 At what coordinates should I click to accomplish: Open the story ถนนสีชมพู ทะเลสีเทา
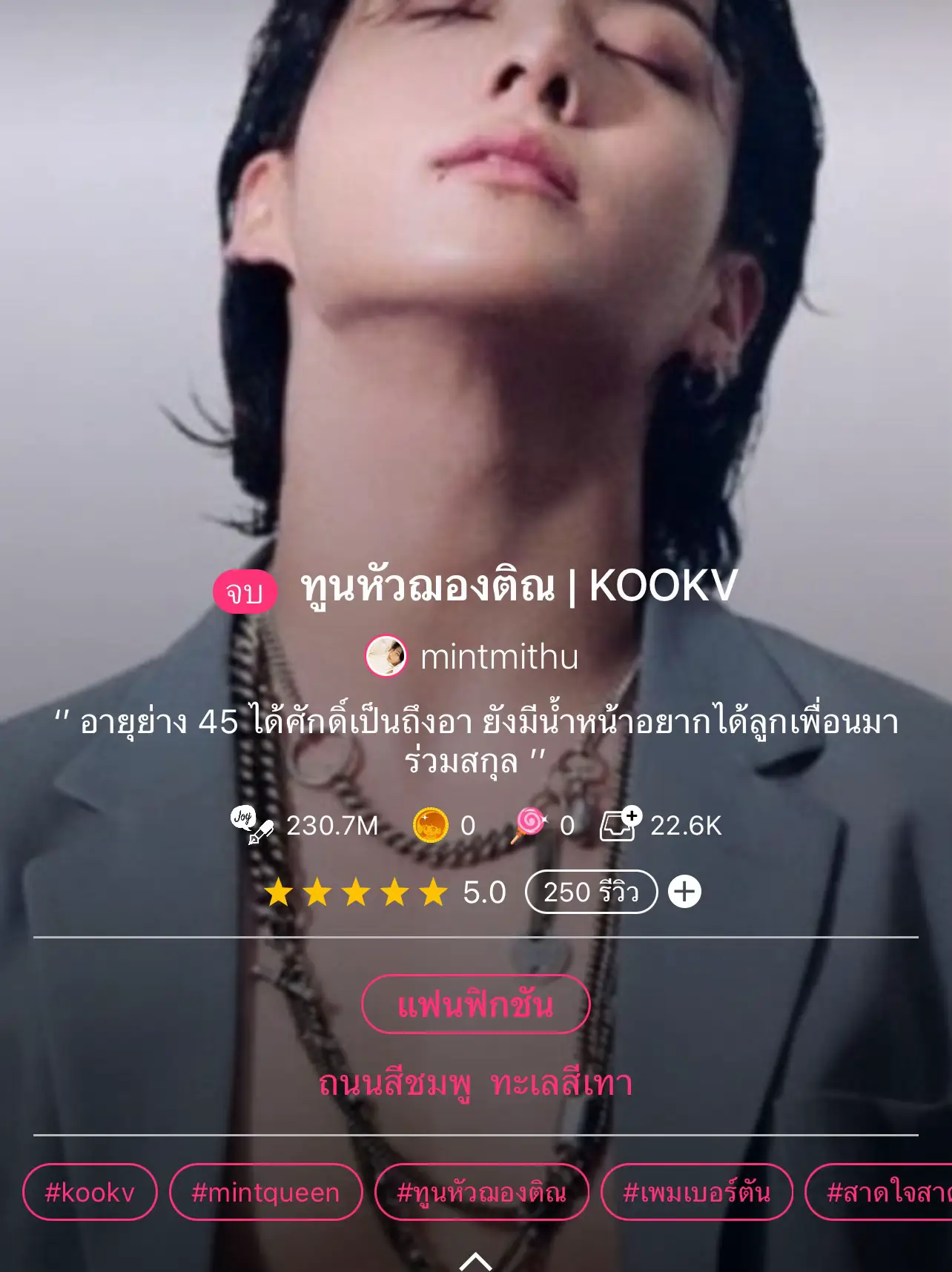click(x=475, y=1086)
